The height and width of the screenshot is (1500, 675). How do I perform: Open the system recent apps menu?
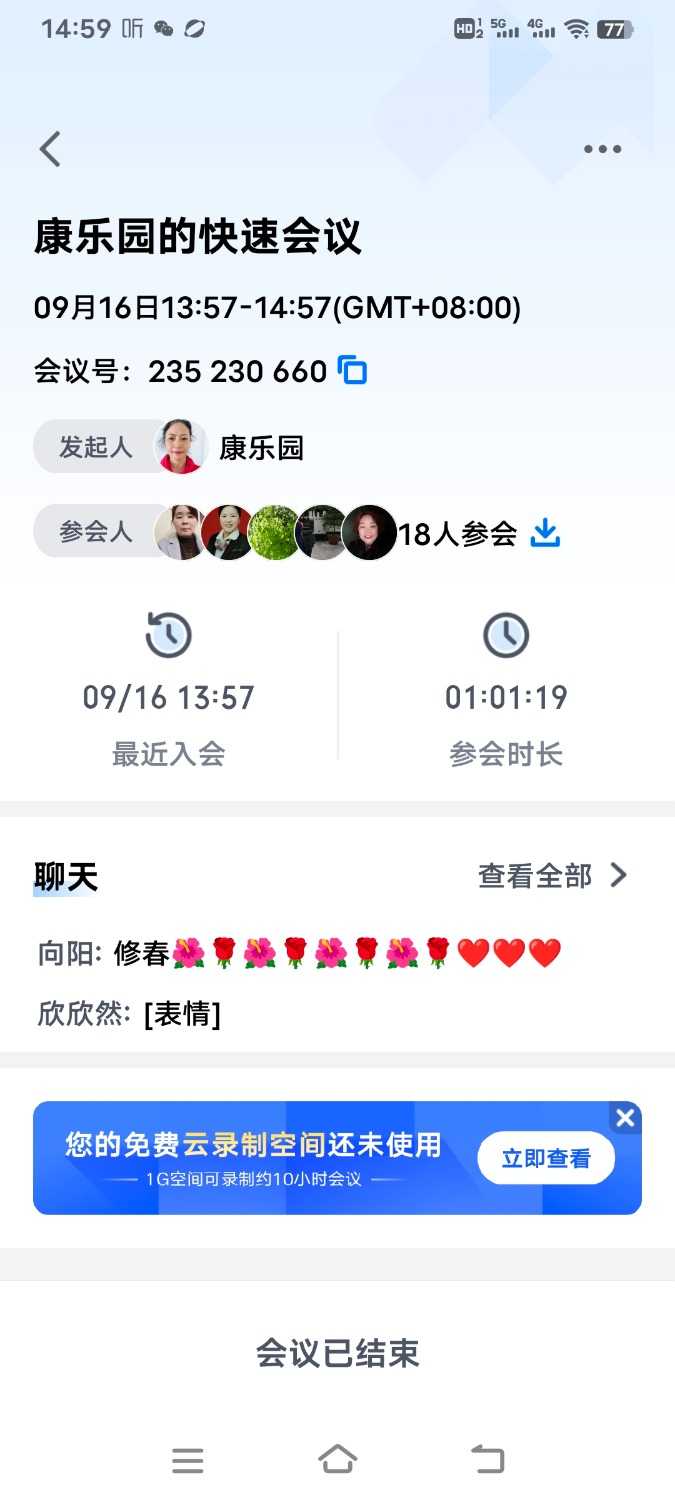point(188,1461)
